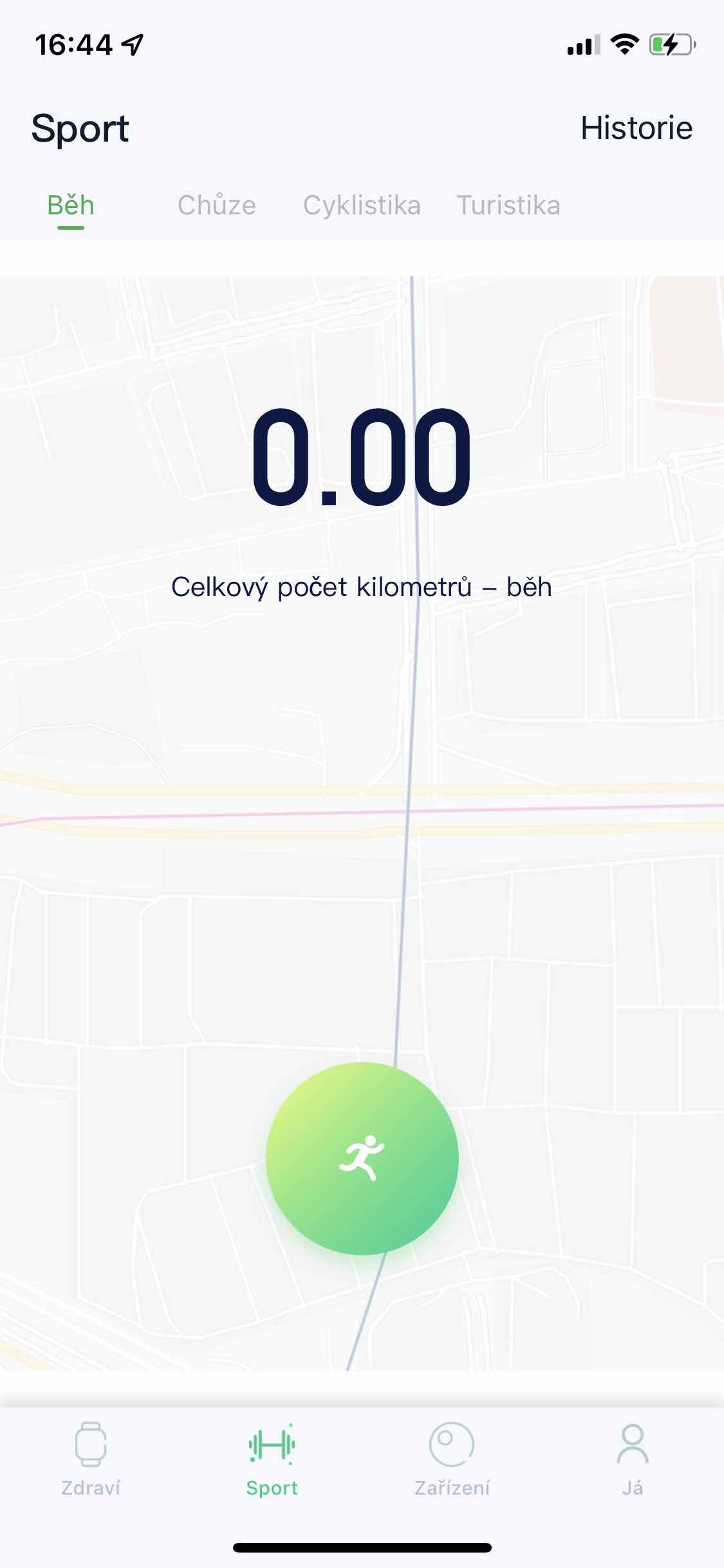Open the Zařízení devices tab
The width and height of the screenshot is (724, 1568).
click(452, 1458)
